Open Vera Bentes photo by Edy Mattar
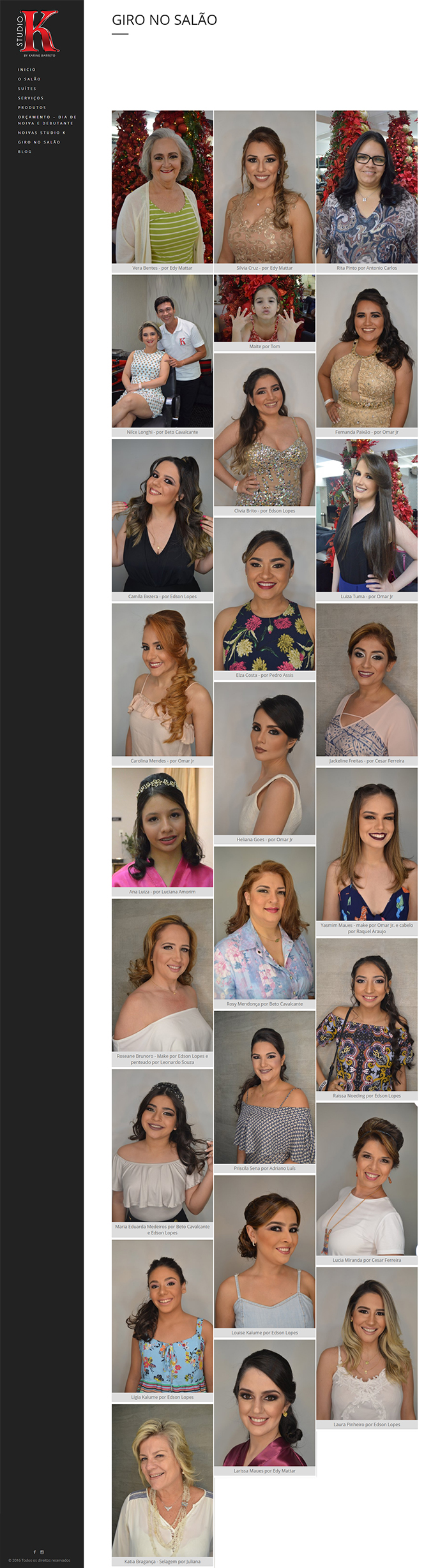 pyautogui.click(x=162, y=187)
